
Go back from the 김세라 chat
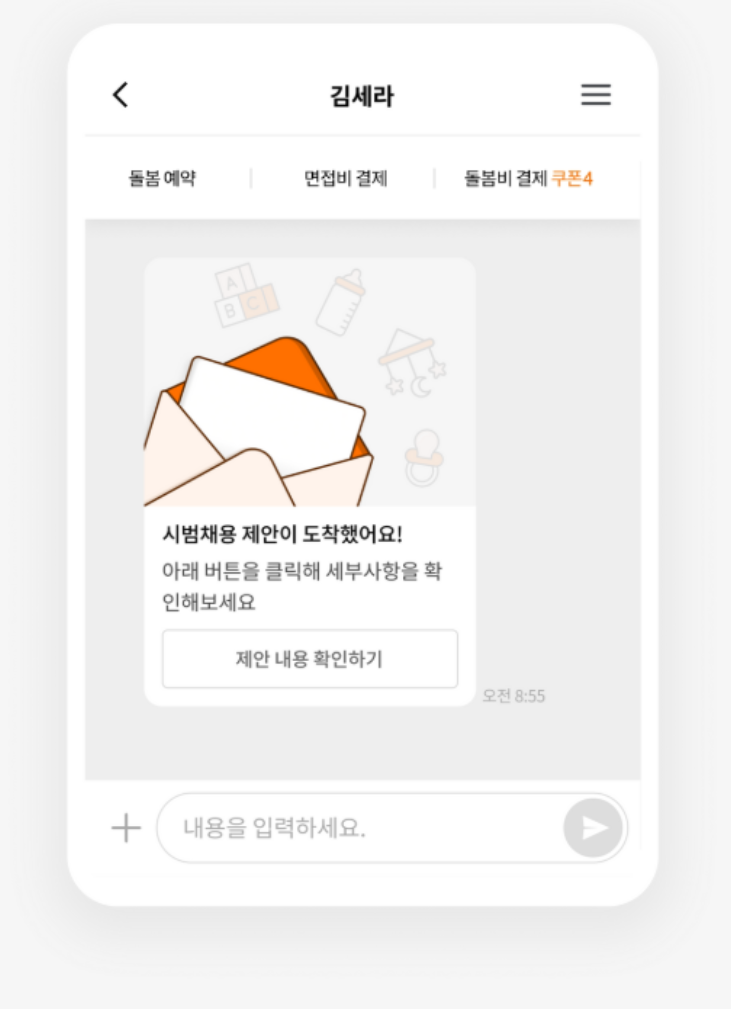tap(121, 95)
